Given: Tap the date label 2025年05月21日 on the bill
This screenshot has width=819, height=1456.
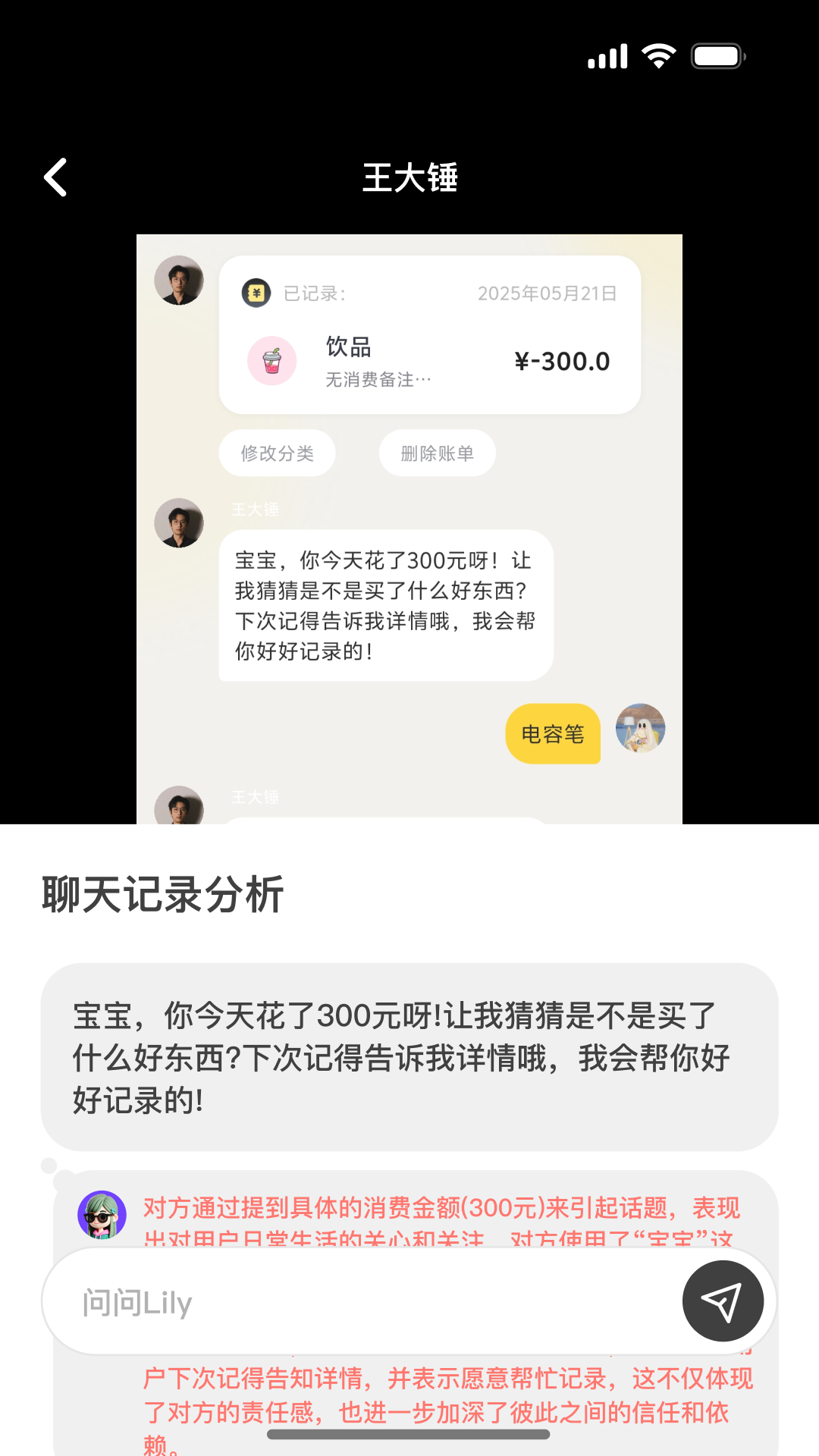Looking at the screenshot, I should pos(548,293).
